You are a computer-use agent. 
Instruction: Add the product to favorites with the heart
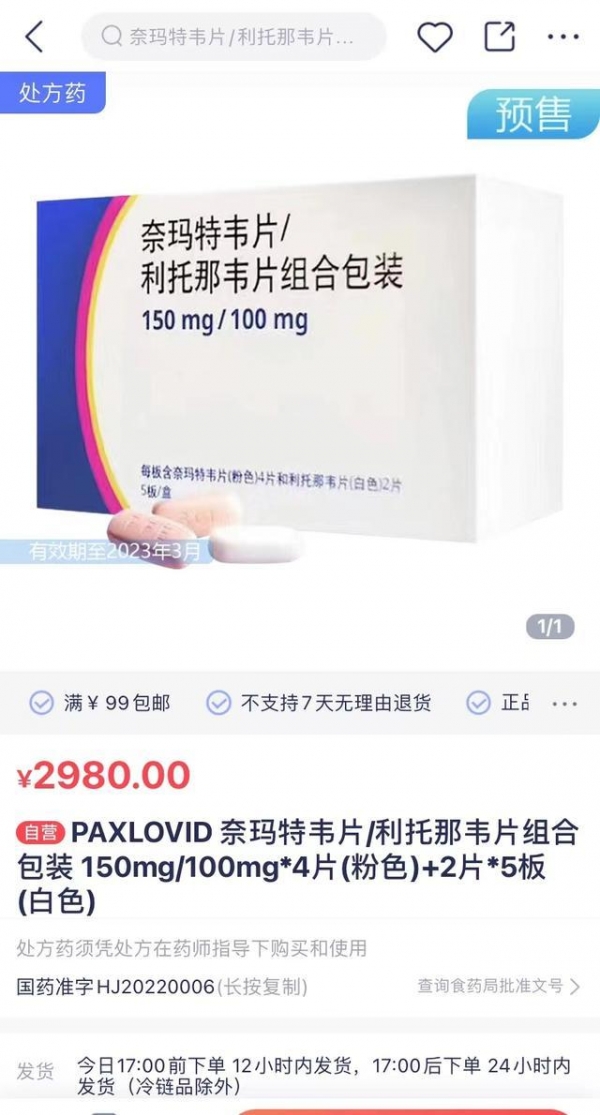(435, 37)
